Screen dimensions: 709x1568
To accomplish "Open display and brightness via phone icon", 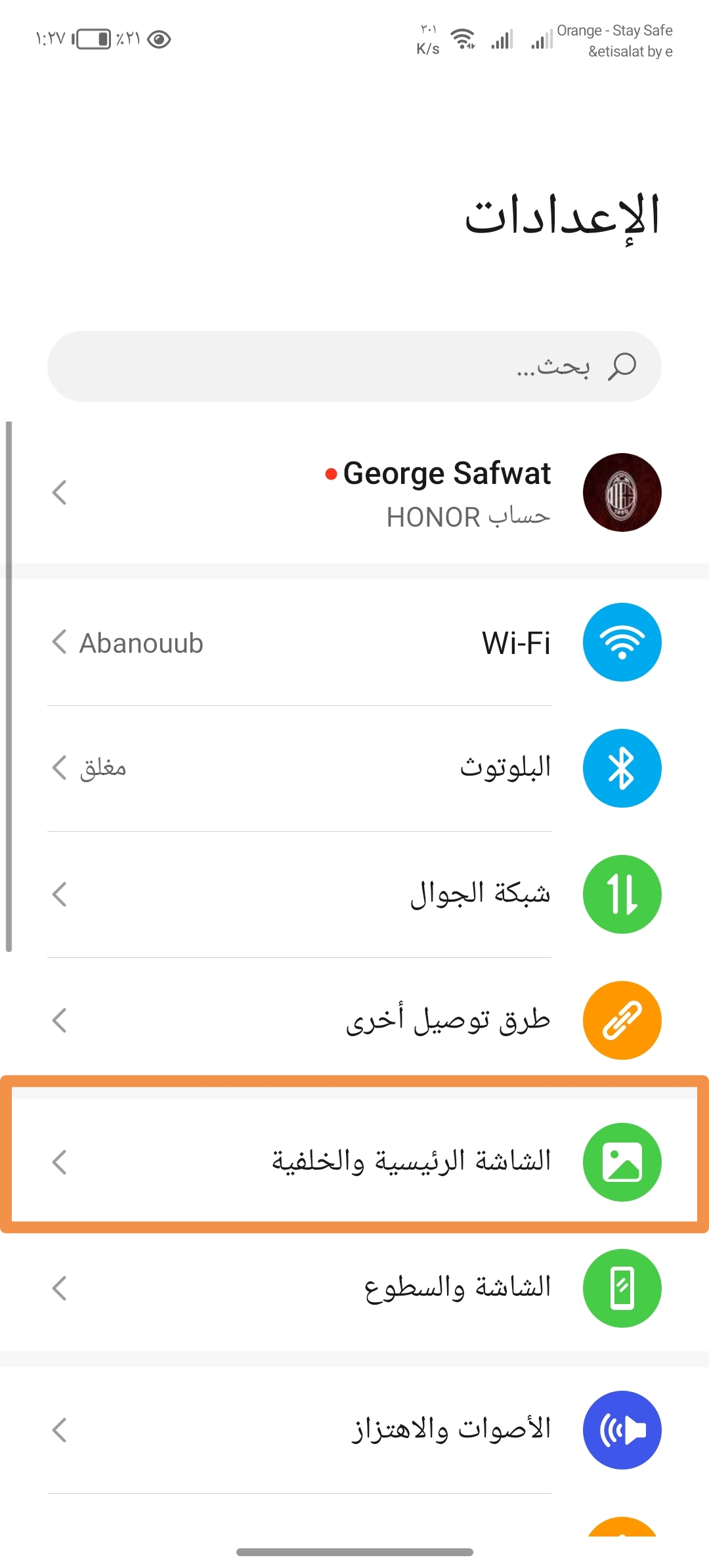I will pyautogui.click(x=622, y=1287).
